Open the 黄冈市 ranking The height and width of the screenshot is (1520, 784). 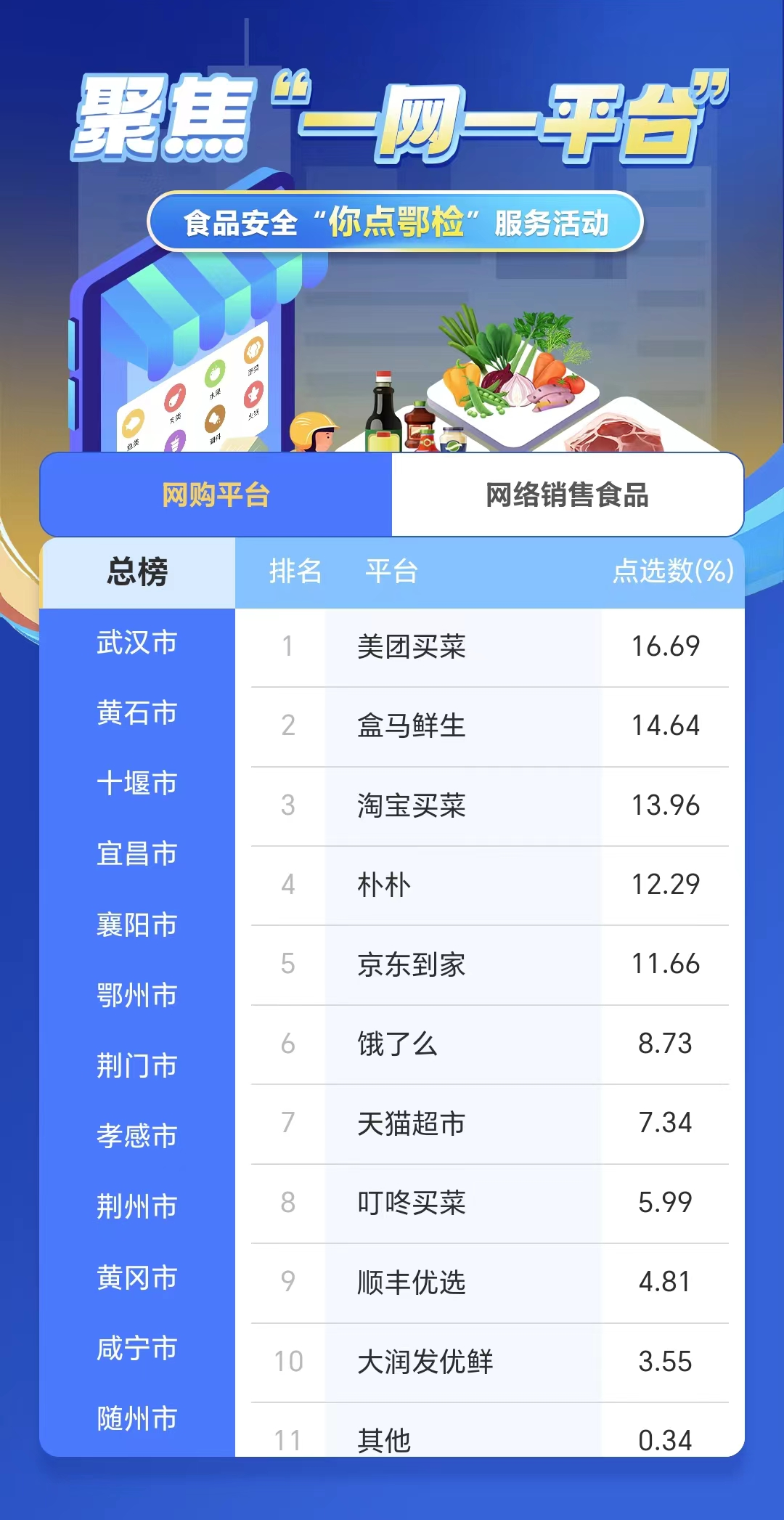137,1278
